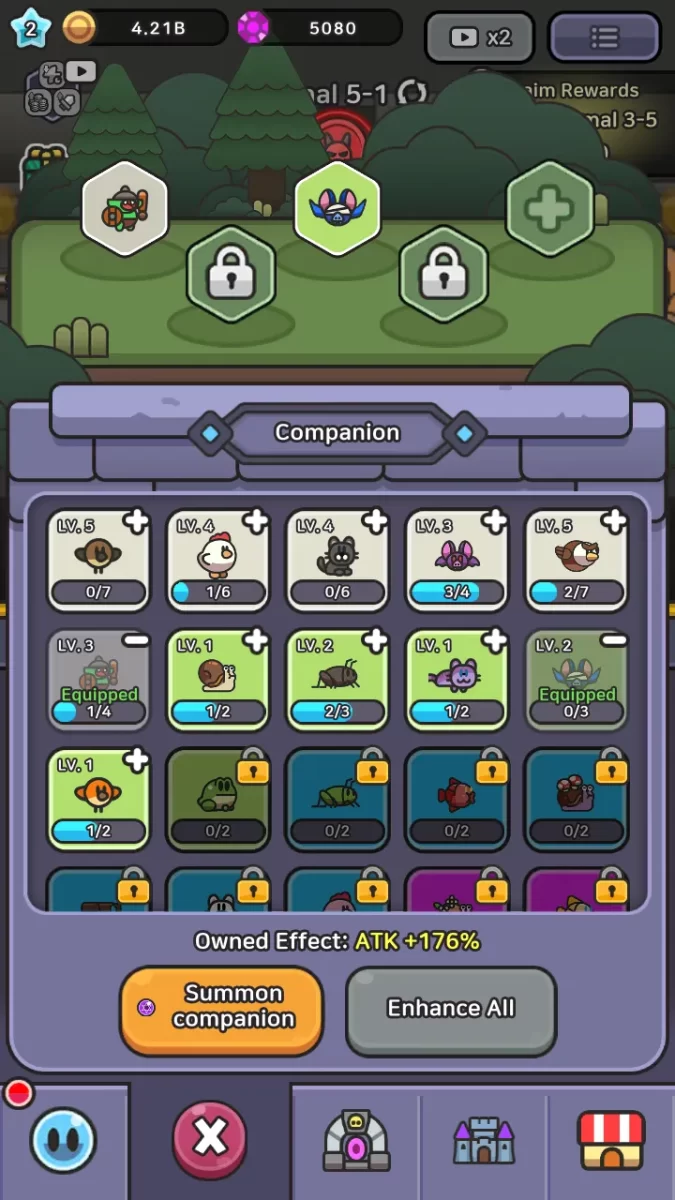This screenshot has width=675, height=1200.
Task: Tap the equipped blue bat slot
Action: pyautogui.click(x=337, y=209)
